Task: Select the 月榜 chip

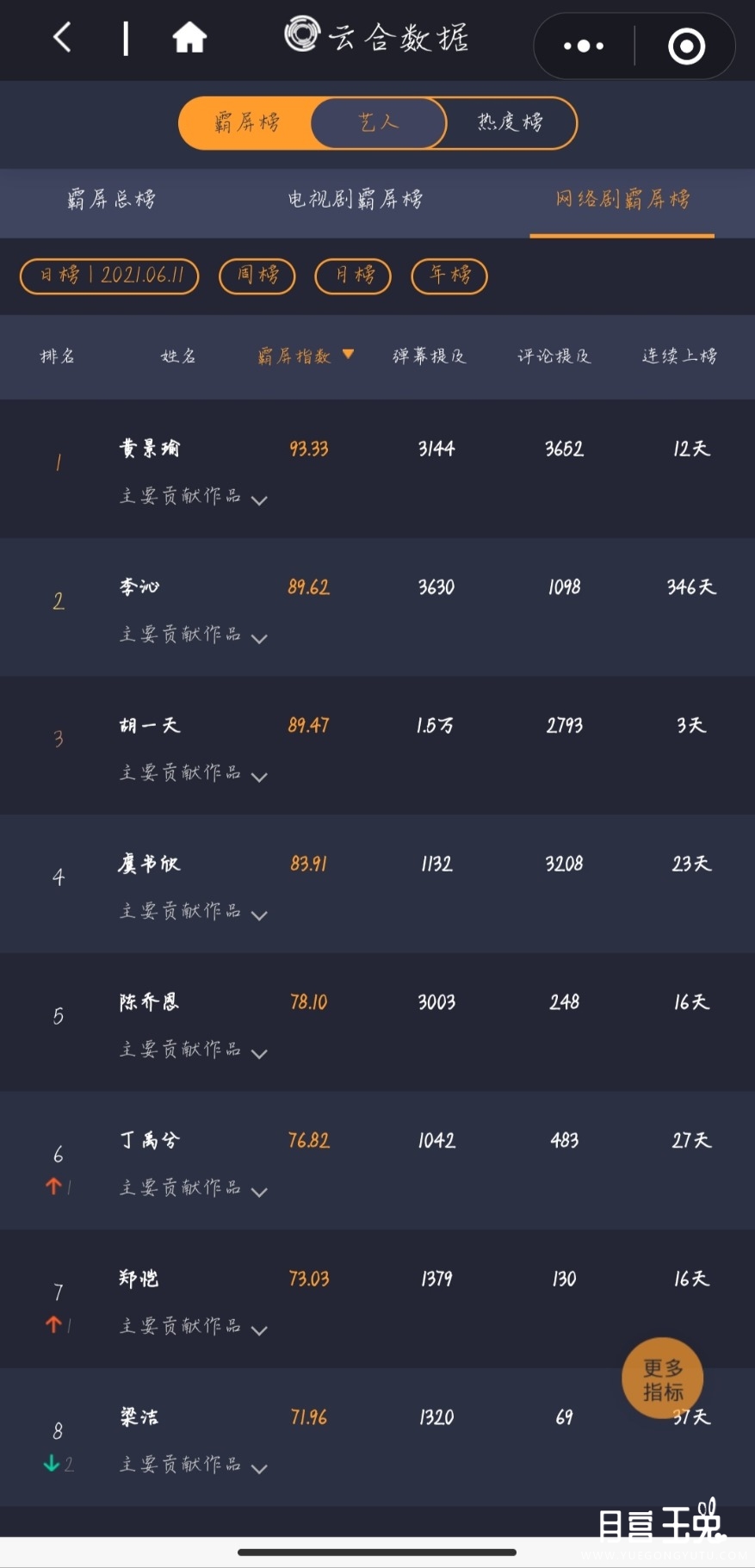Action: (353, 276)
